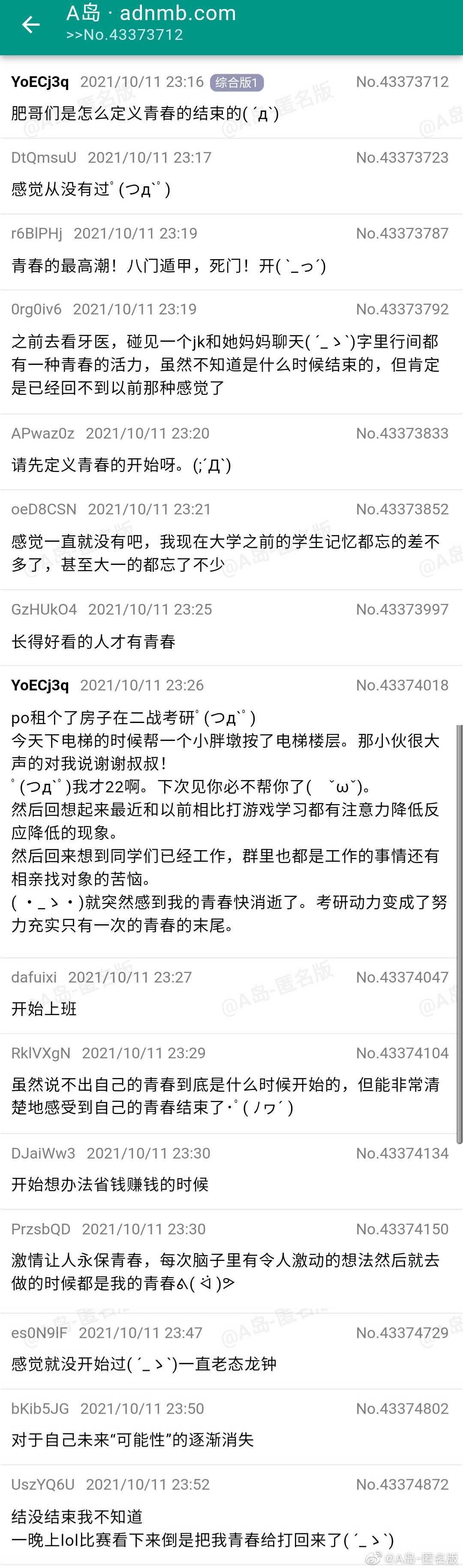Open reply No.43374150 by PrzsbQD

click(231, 1259)
